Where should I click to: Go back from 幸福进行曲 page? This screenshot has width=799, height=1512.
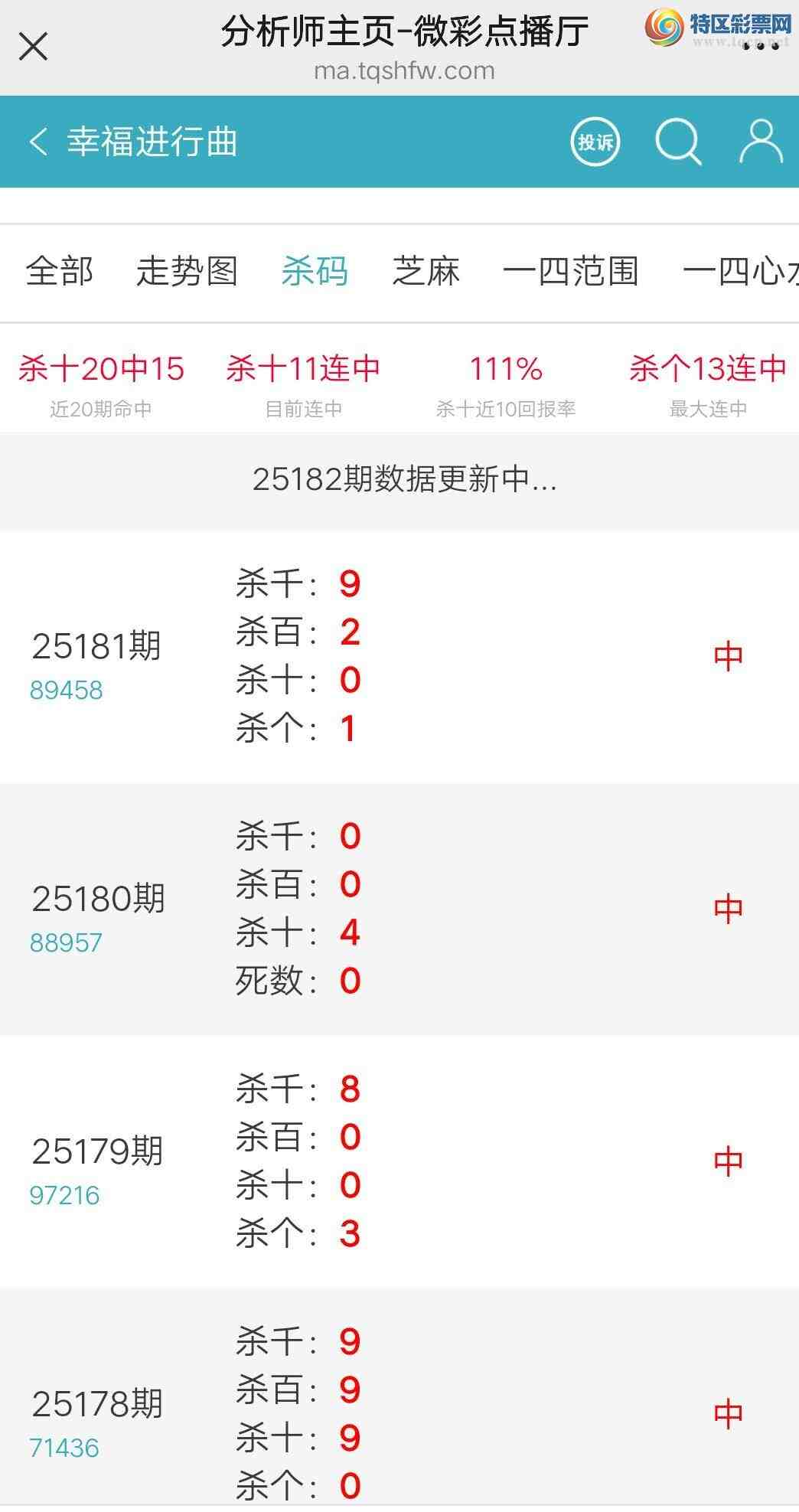coord(38,142)
